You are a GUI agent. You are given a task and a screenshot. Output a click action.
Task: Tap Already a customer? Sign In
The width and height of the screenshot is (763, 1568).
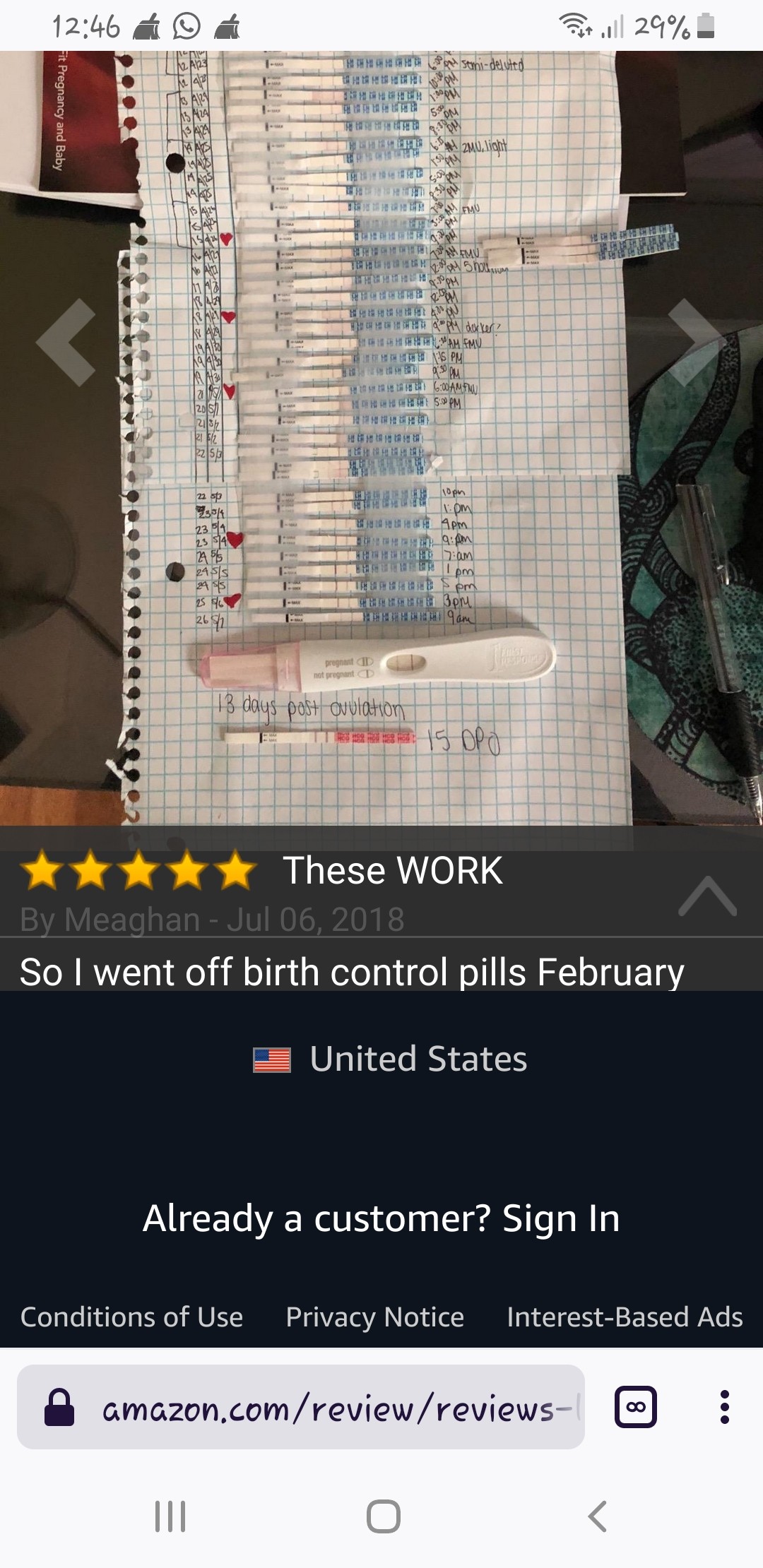click(x=381, y=1218)
